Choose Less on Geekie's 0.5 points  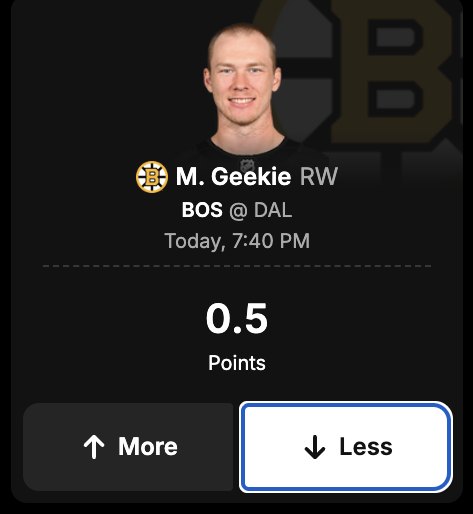click(346, 447)
